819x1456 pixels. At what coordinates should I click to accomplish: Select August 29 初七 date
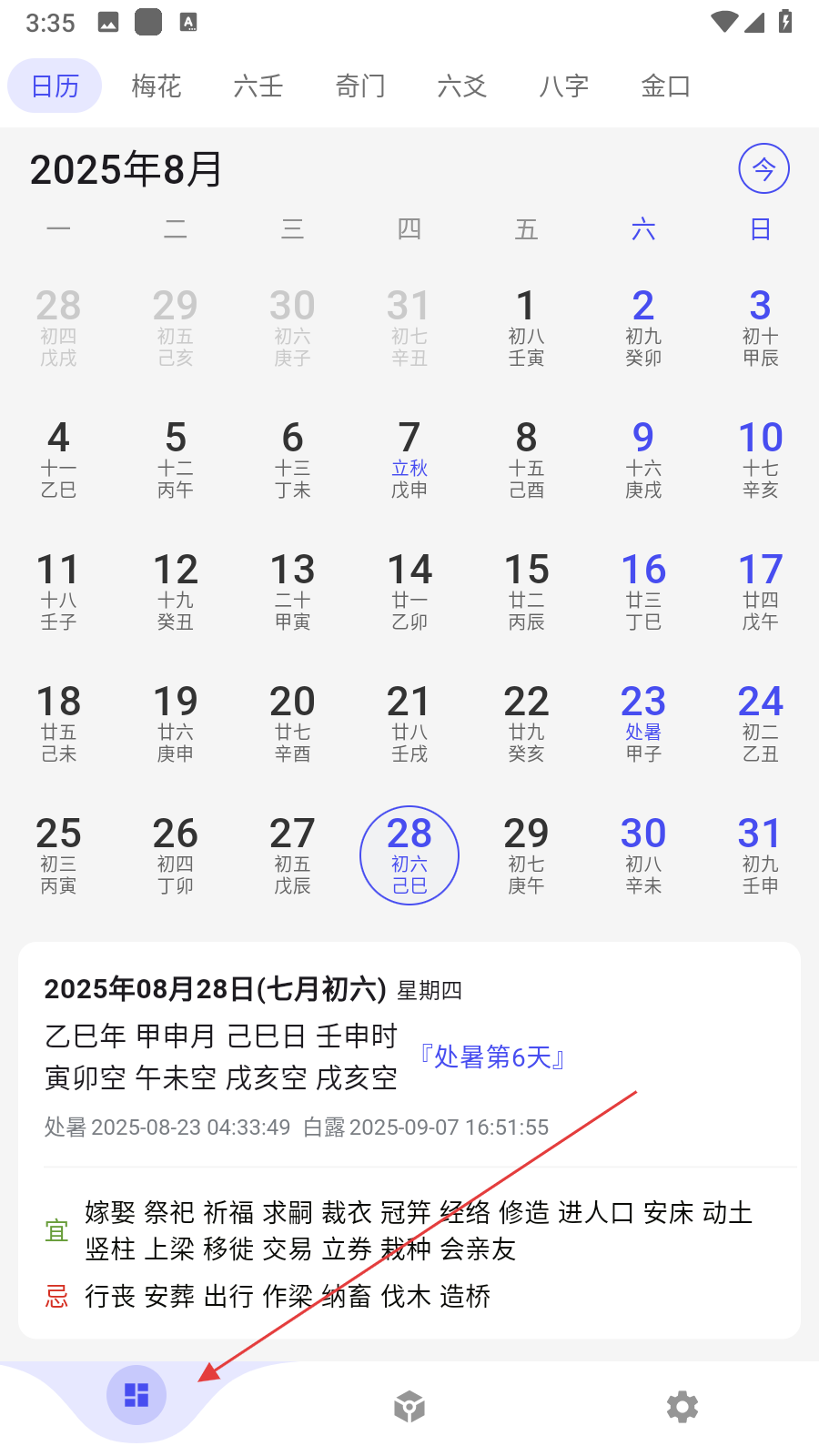pyautogui.click(x=527, y=855)
